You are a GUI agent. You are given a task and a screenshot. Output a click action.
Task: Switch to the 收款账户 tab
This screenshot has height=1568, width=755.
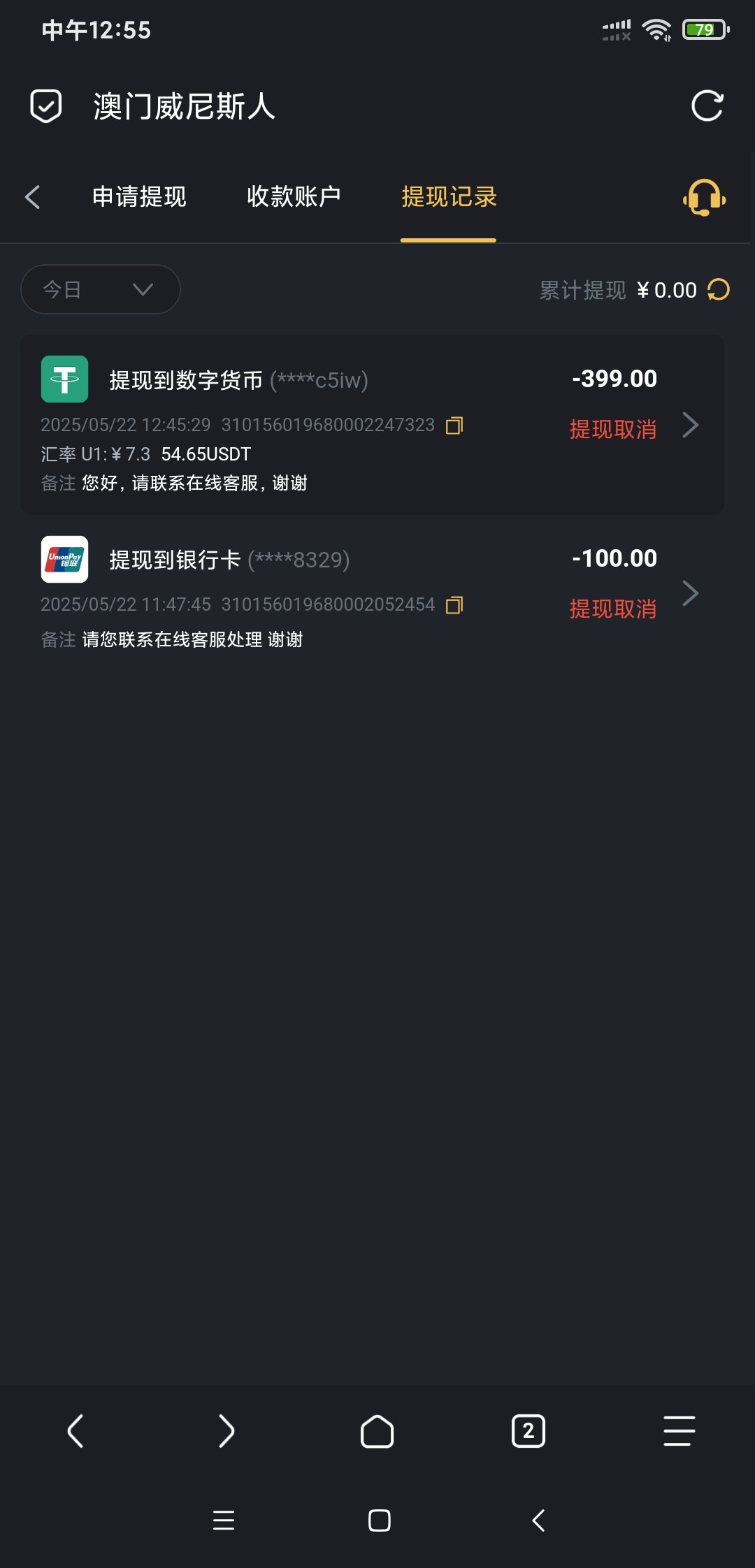click(294, 197)
